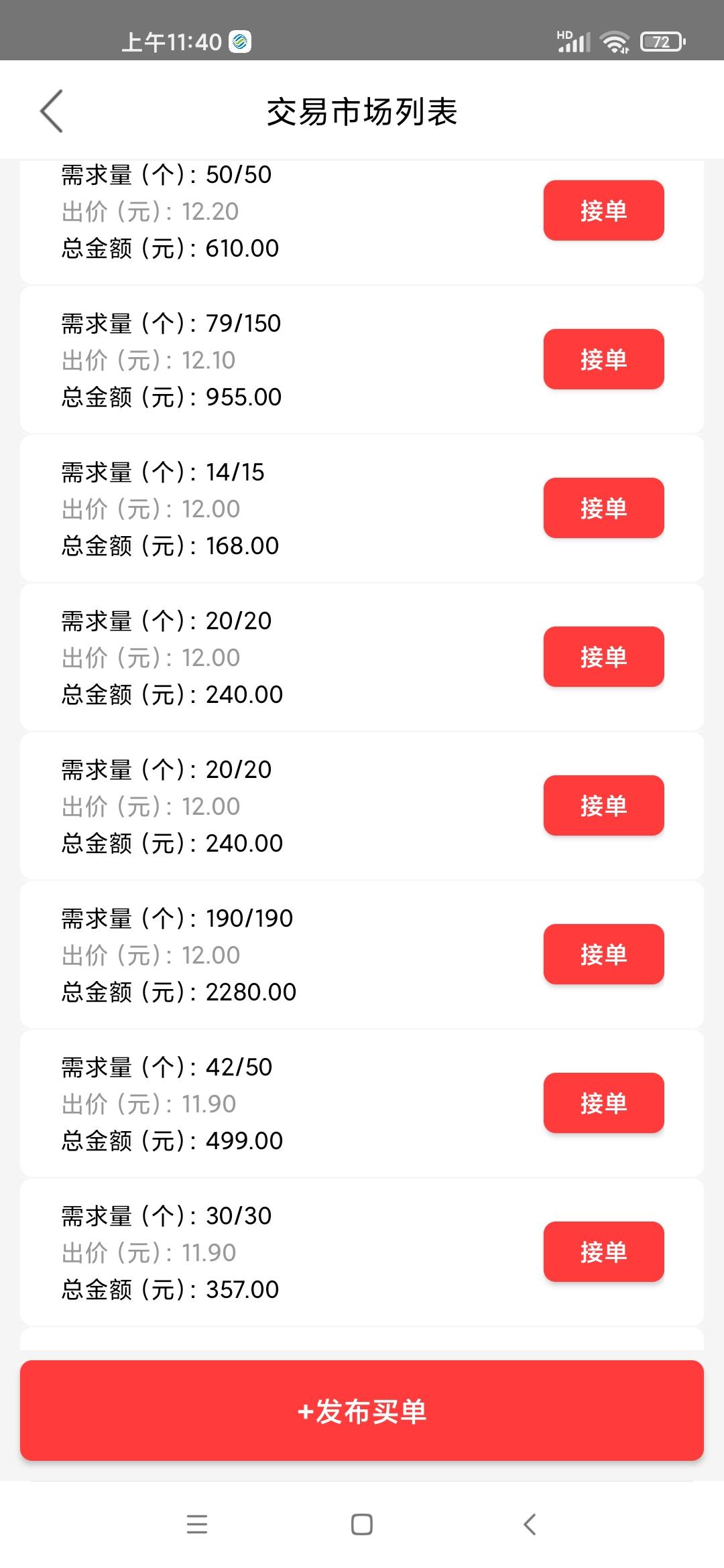Viewport: 724px width, 1568px height.
Task: Select the 12.20 bid price text
Action: 147,212
